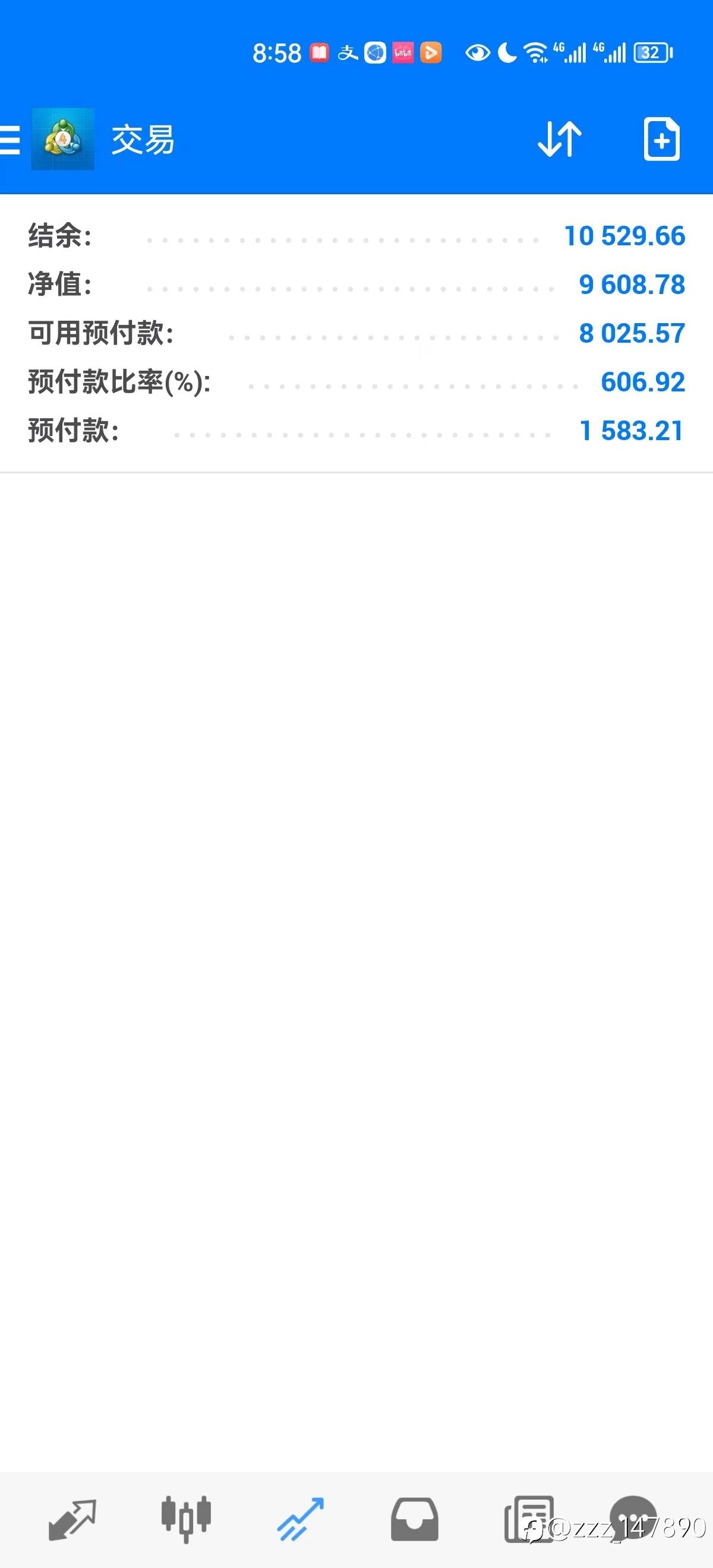The image size is (713, 1568).
Task: Go to the News tab
Action: (x=528, y=1519)
